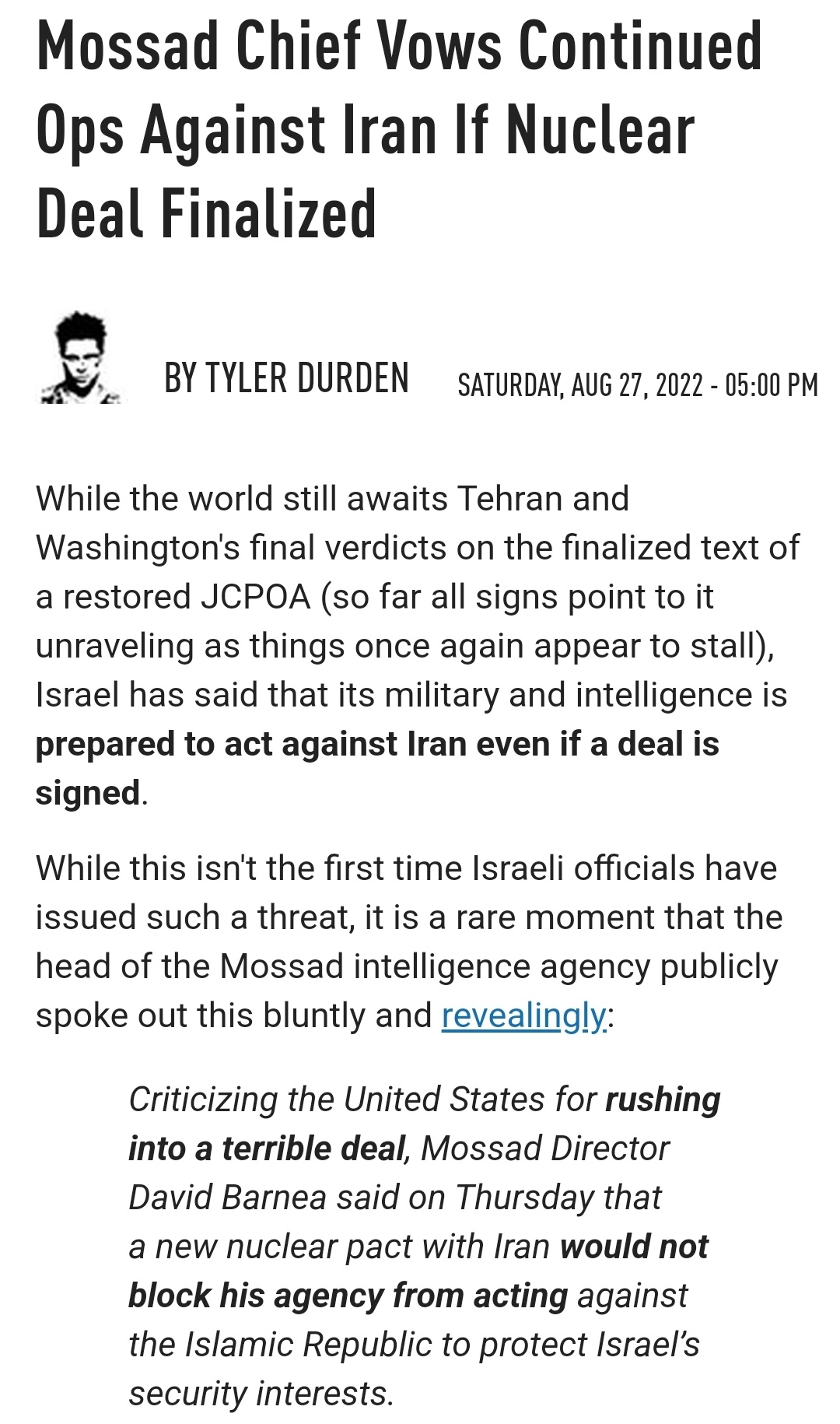
Task: Open the Tyler Durden author byline
Action: [x=286, y=378]
